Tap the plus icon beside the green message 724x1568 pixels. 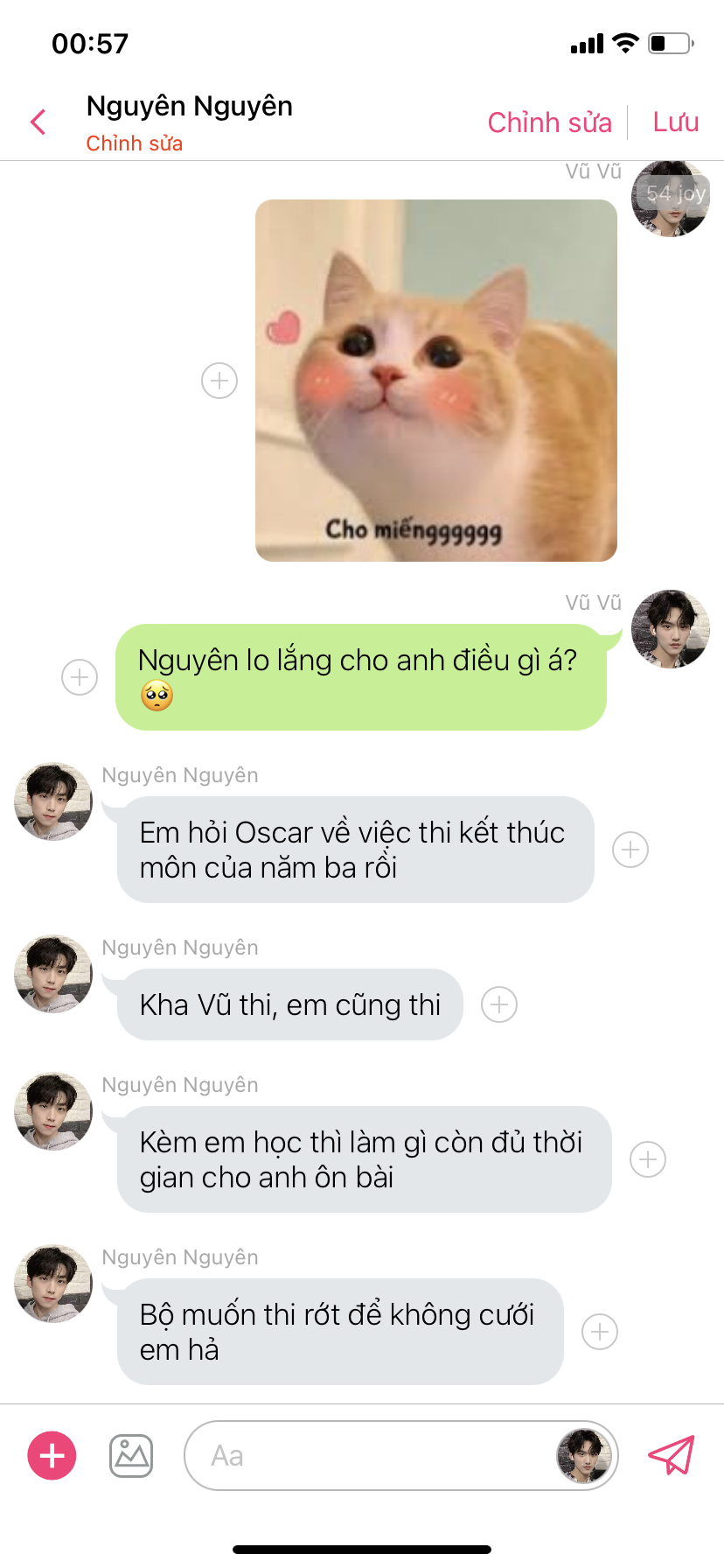[80, 677]
